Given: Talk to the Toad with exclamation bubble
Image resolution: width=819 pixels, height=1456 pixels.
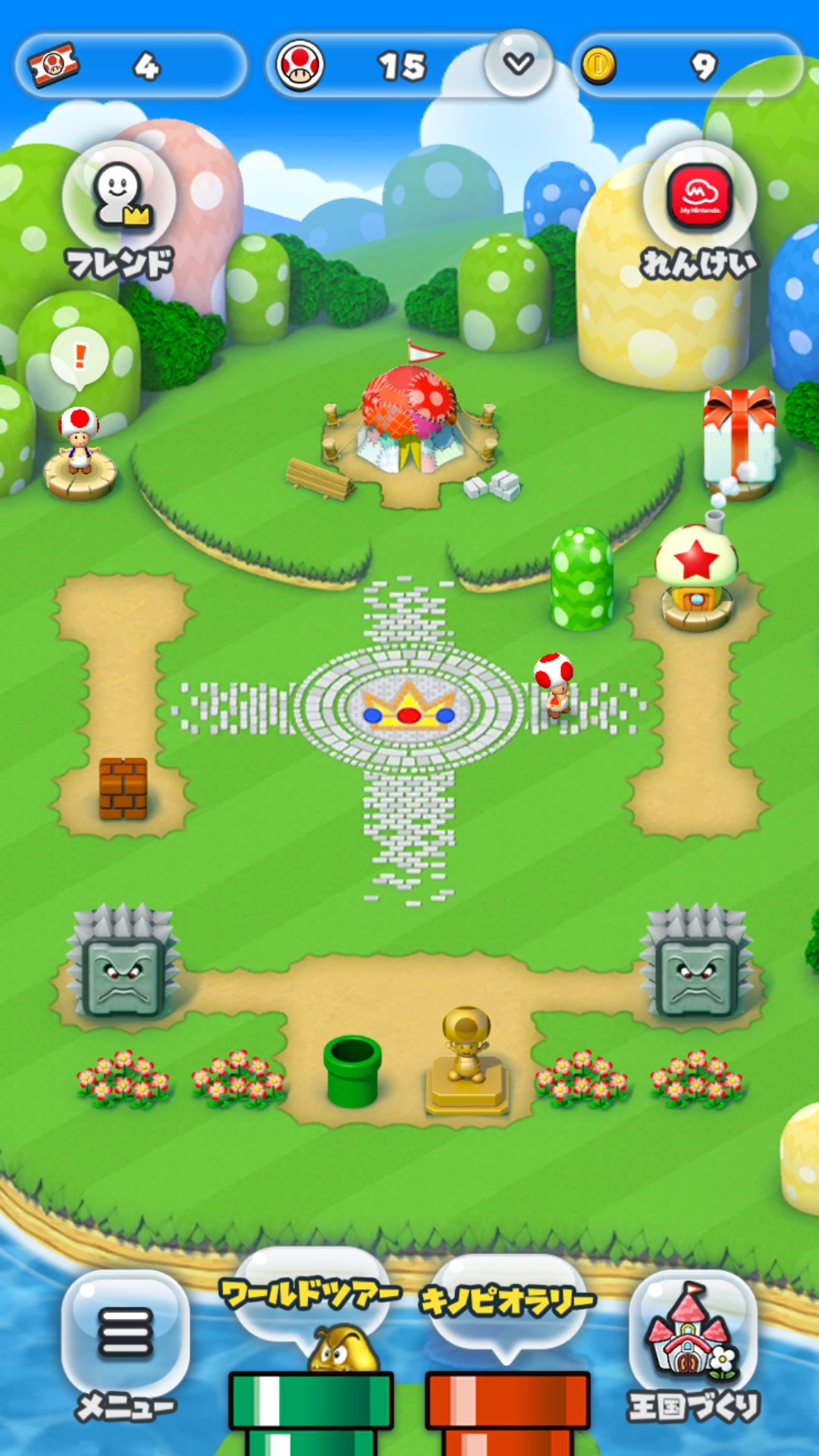Looking at the screenshot, I should [x=79, y=444].
